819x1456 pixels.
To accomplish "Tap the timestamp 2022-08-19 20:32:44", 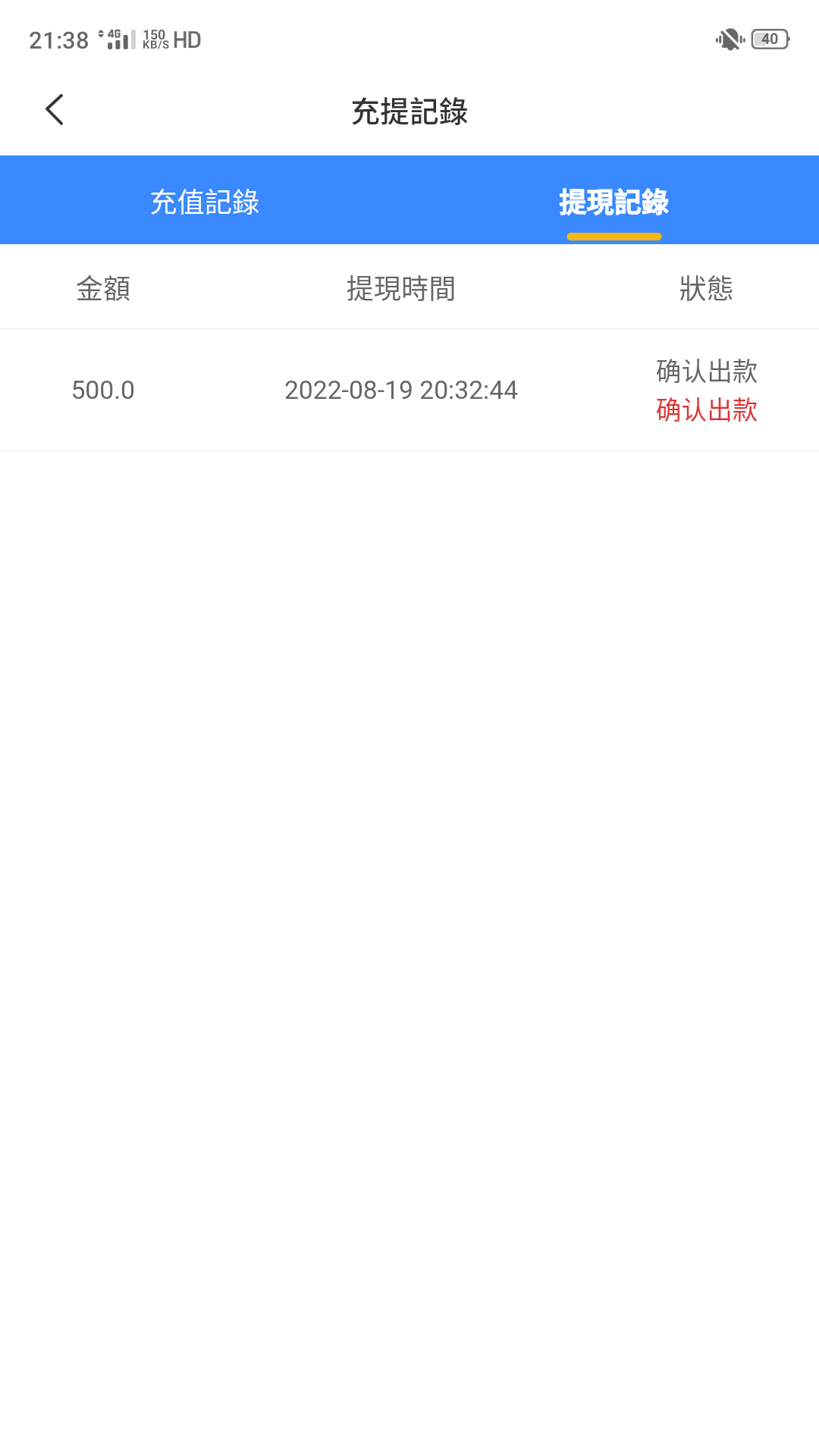I will click(x=400, y=391).
